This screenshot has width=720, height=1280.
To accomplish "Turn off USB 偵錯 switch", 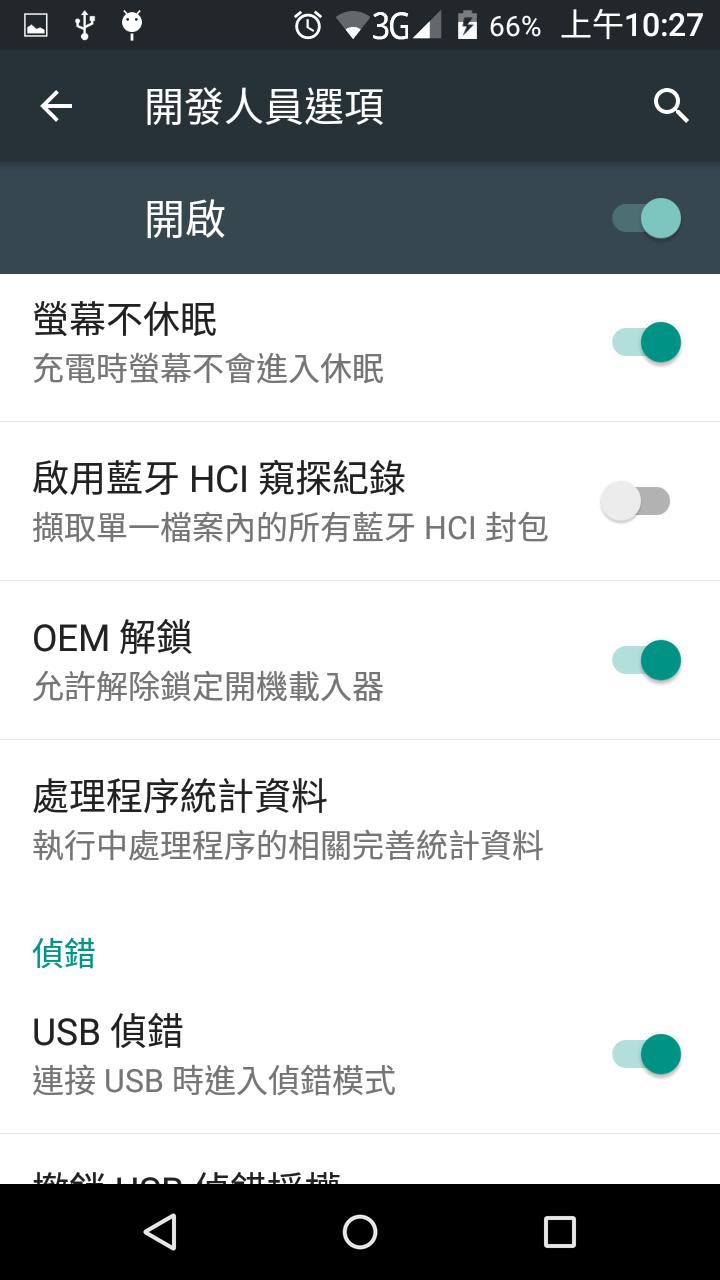I will (x=646, y=1054).
